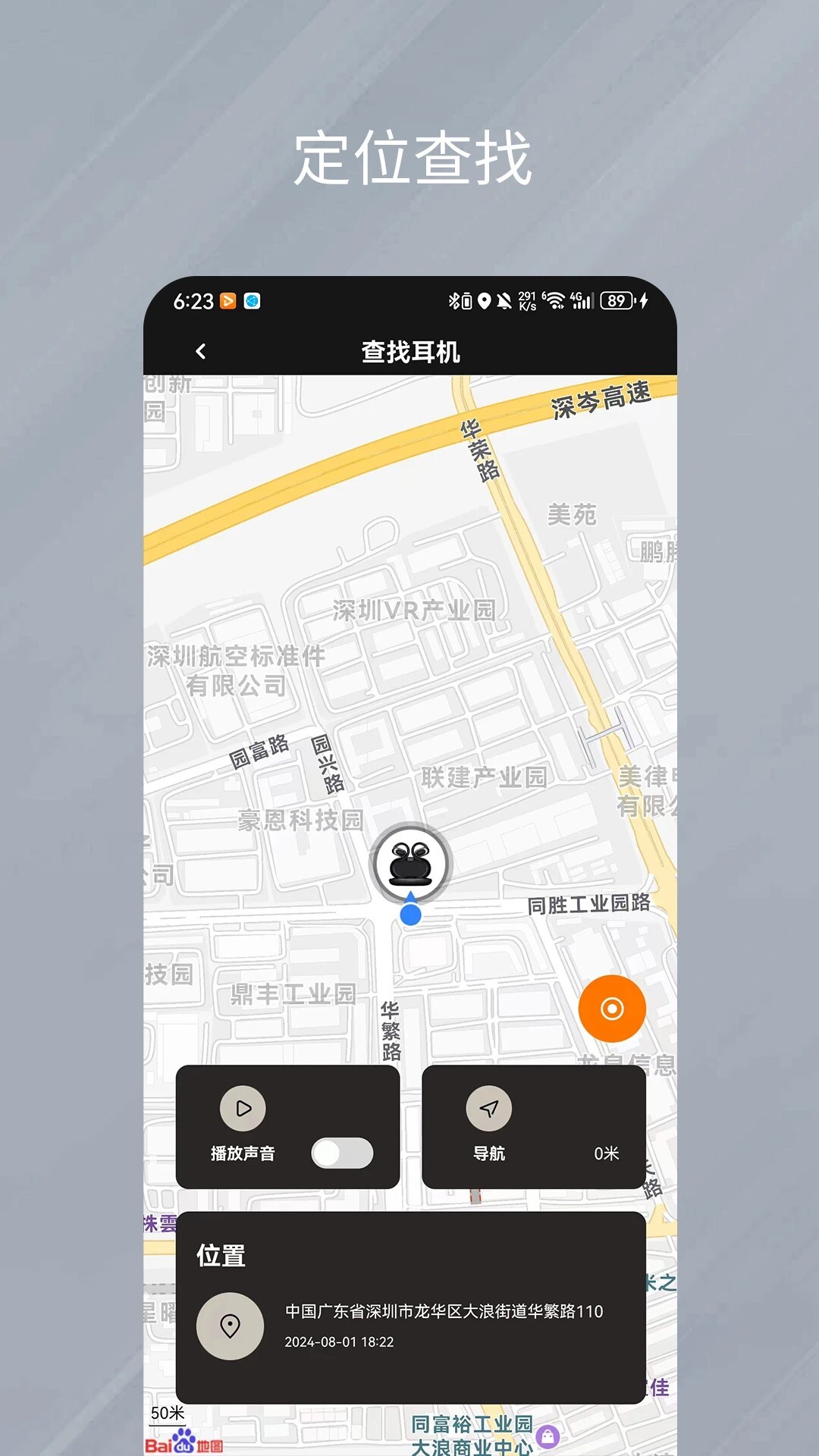
Task: Click the orange recenter location button
Action: point(611,1009)
